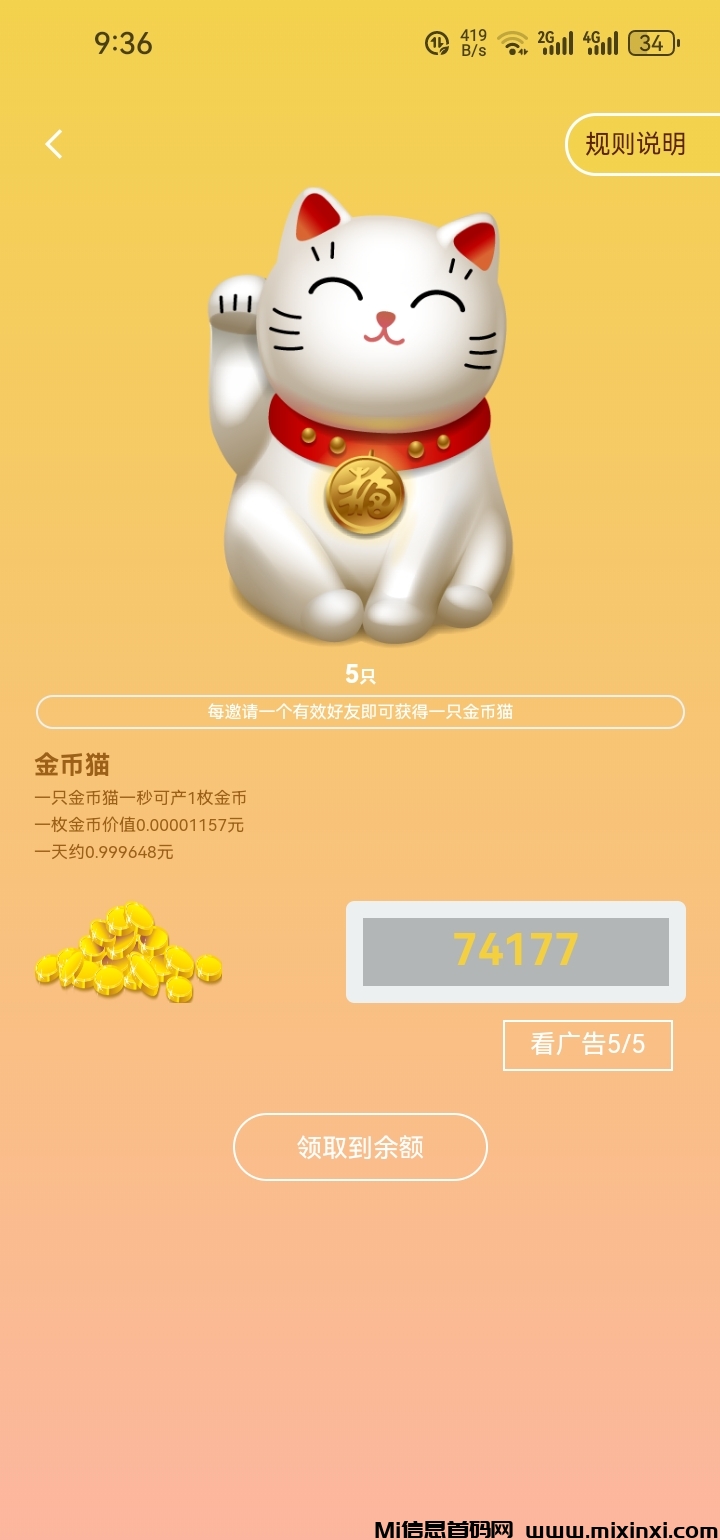Tap the 看广告5/5 watch ad button
Viewport: 720px width, 1540px height.
[588, 1044]
